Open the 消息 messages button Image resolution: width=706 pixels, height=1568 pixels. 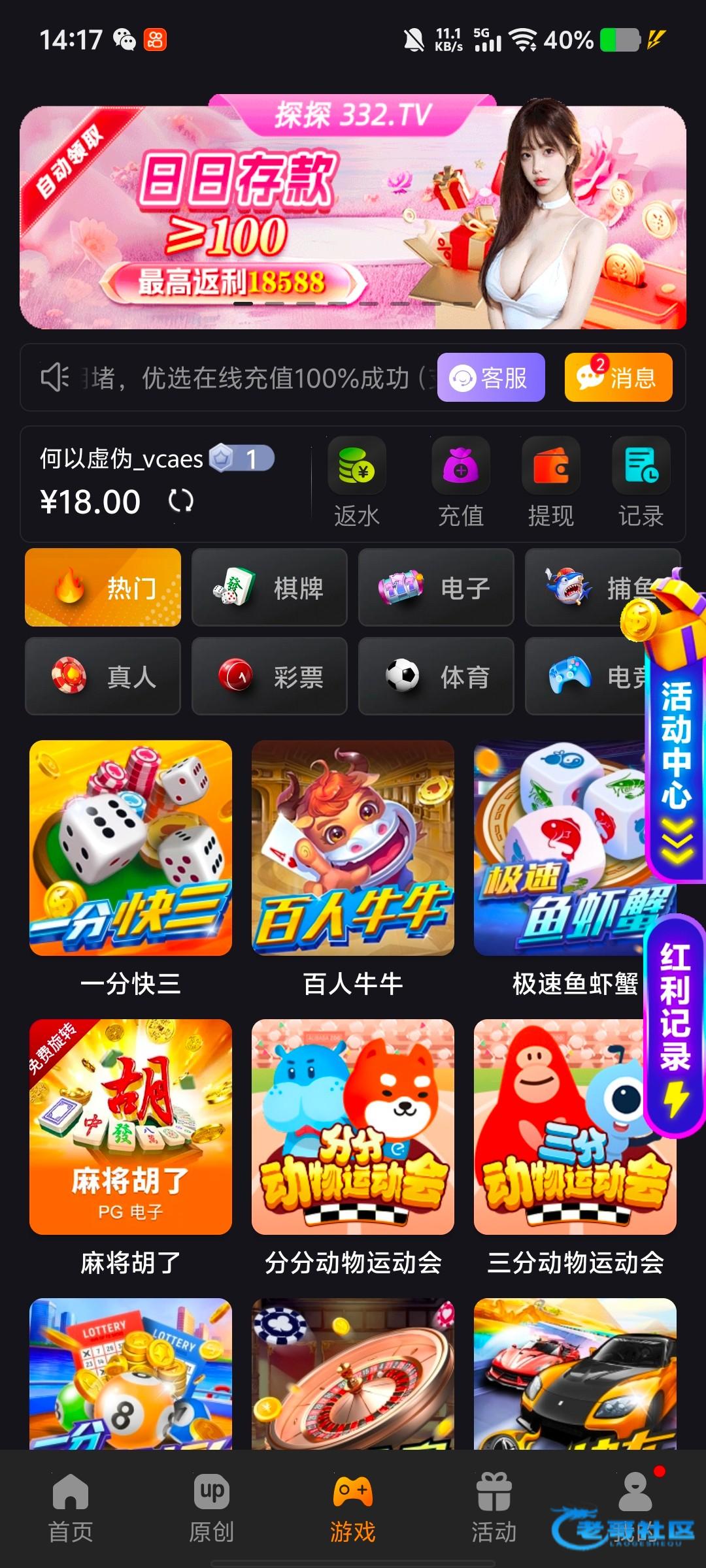[618, 378]
